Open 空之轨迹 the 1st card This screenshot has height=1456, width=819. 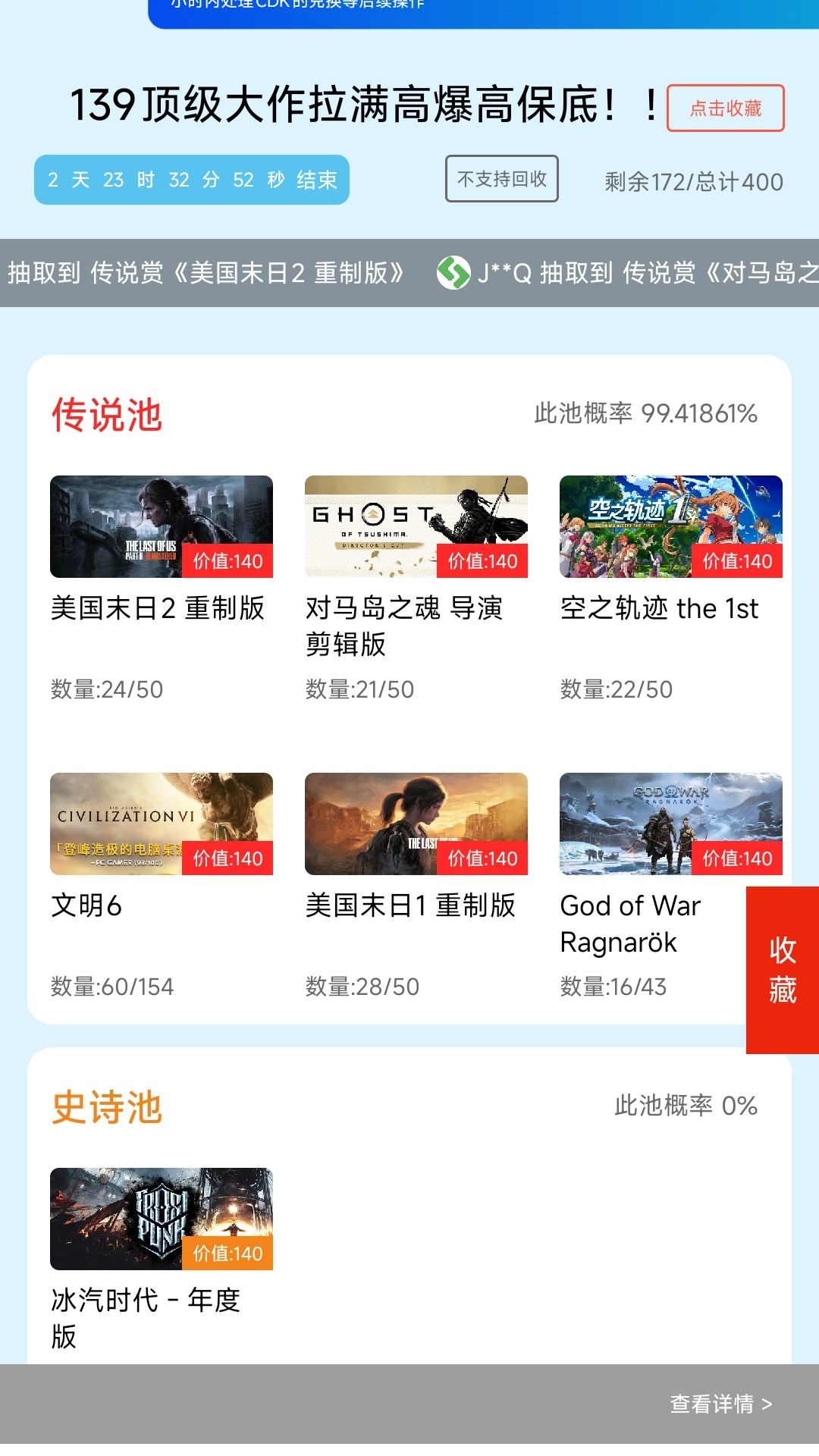(670, 527)
